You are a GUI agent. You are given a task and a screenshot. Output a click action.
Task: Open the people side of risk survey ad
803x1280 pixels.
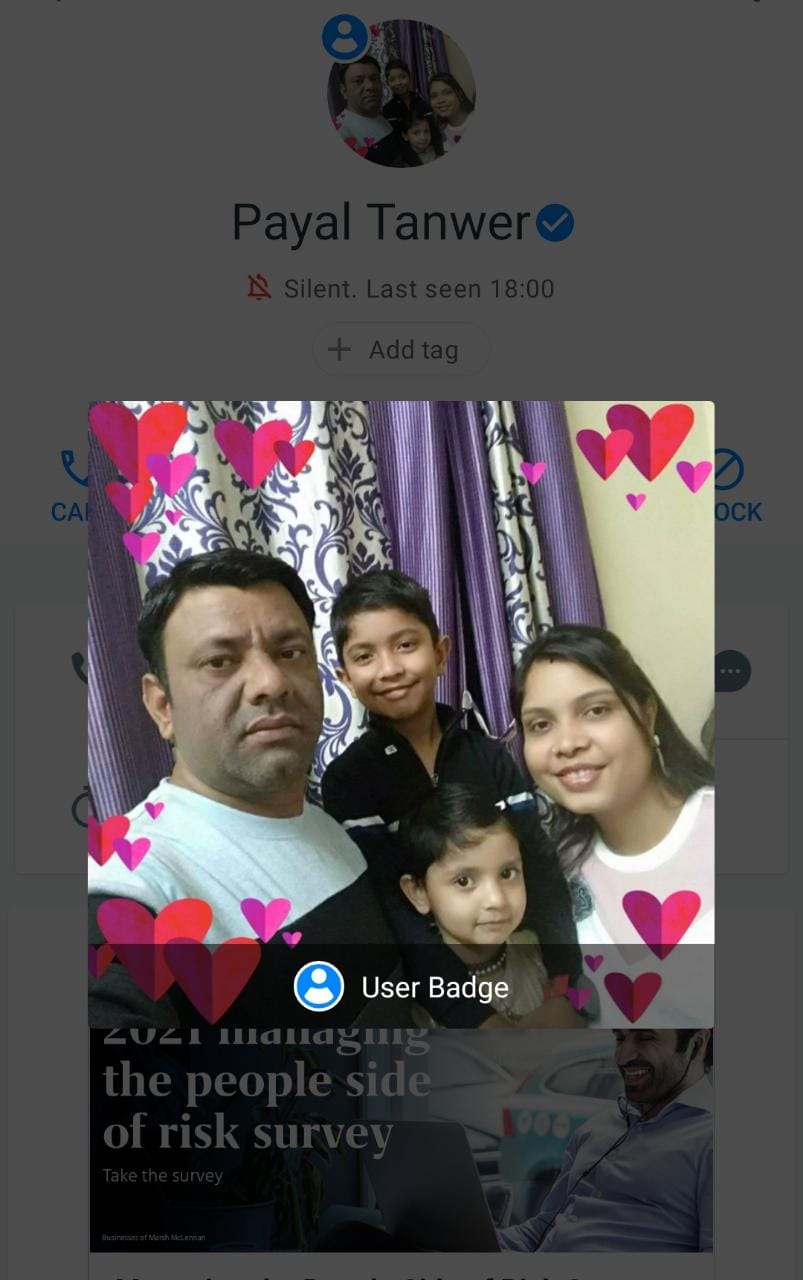[x=401, y=1140]
